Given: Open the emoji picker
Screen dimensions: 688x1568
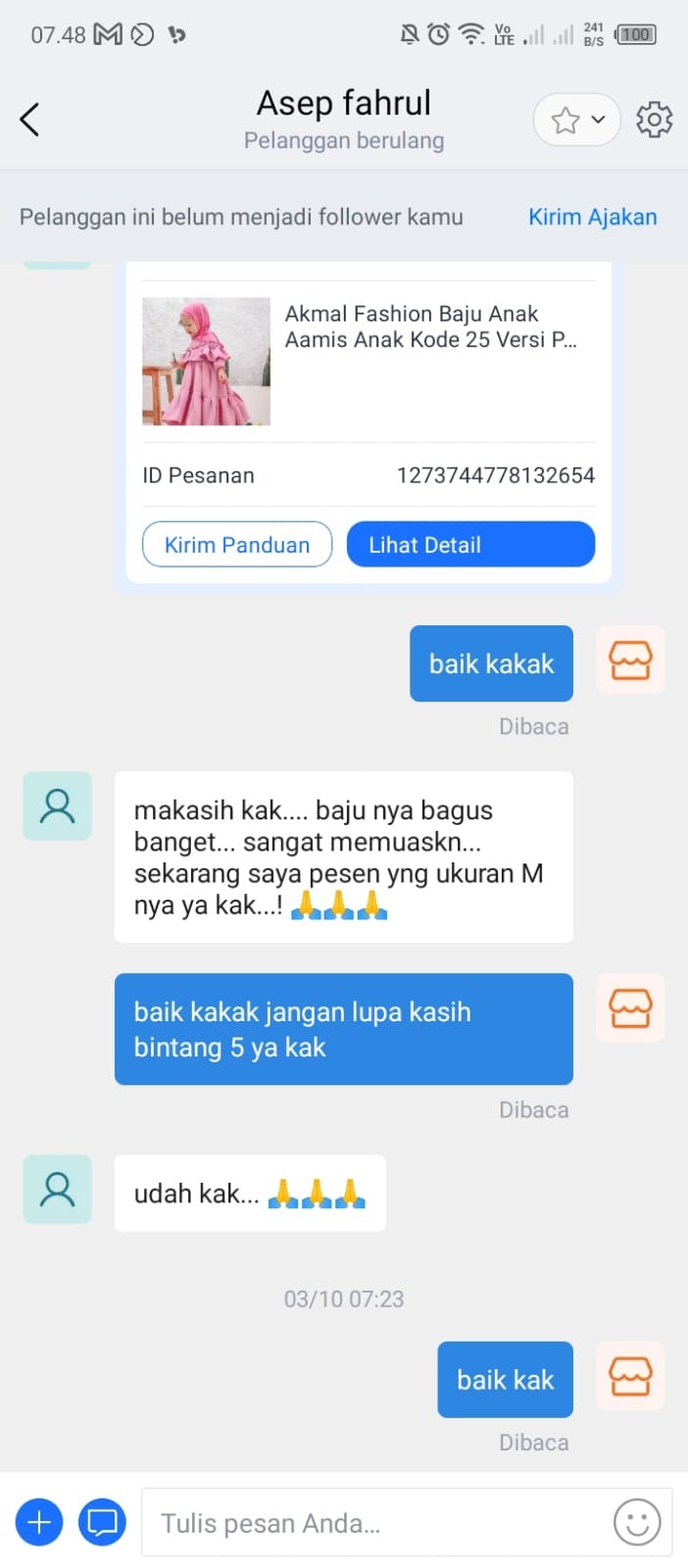Looking at the screenshot, I should 637,1523.
